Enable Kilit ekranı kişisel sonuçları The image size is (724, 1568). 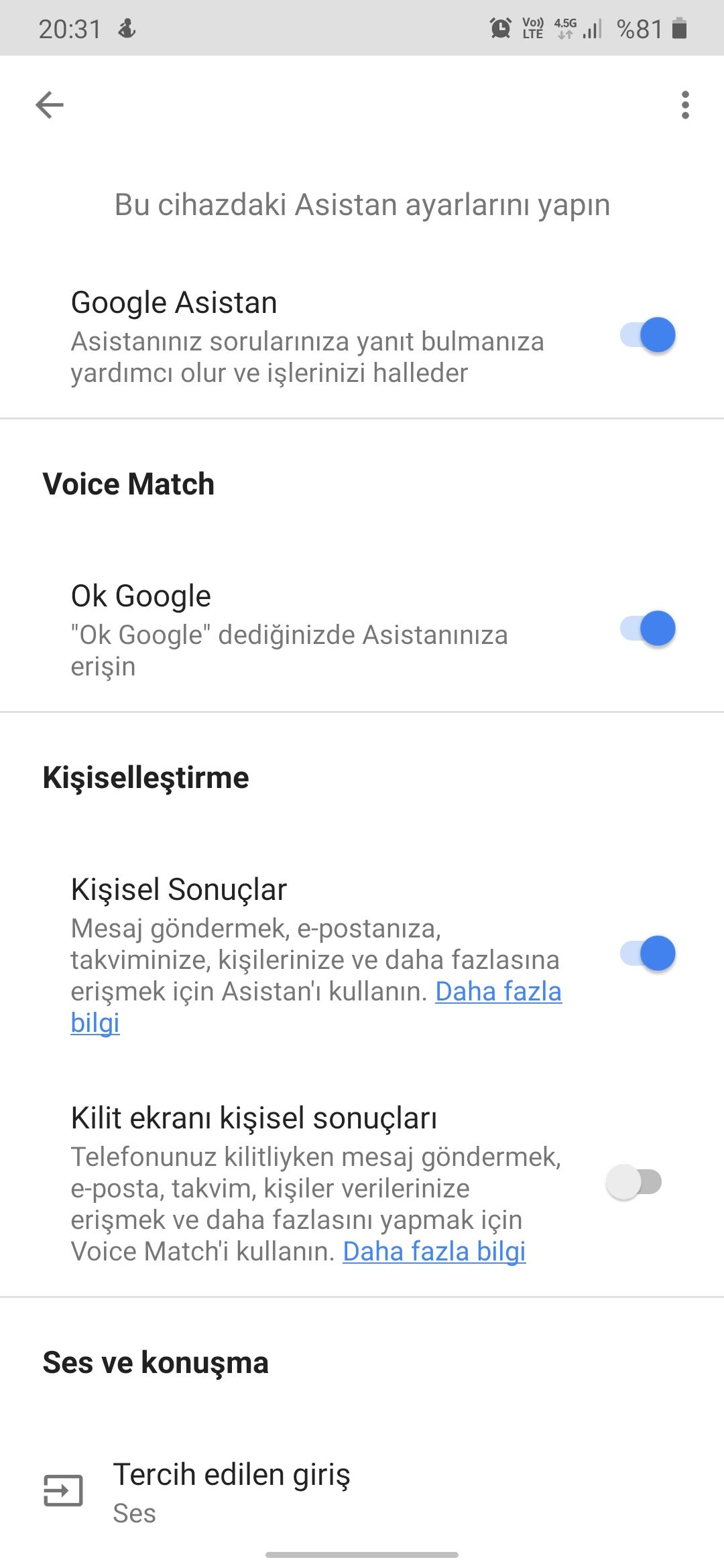coord(634,1182)
